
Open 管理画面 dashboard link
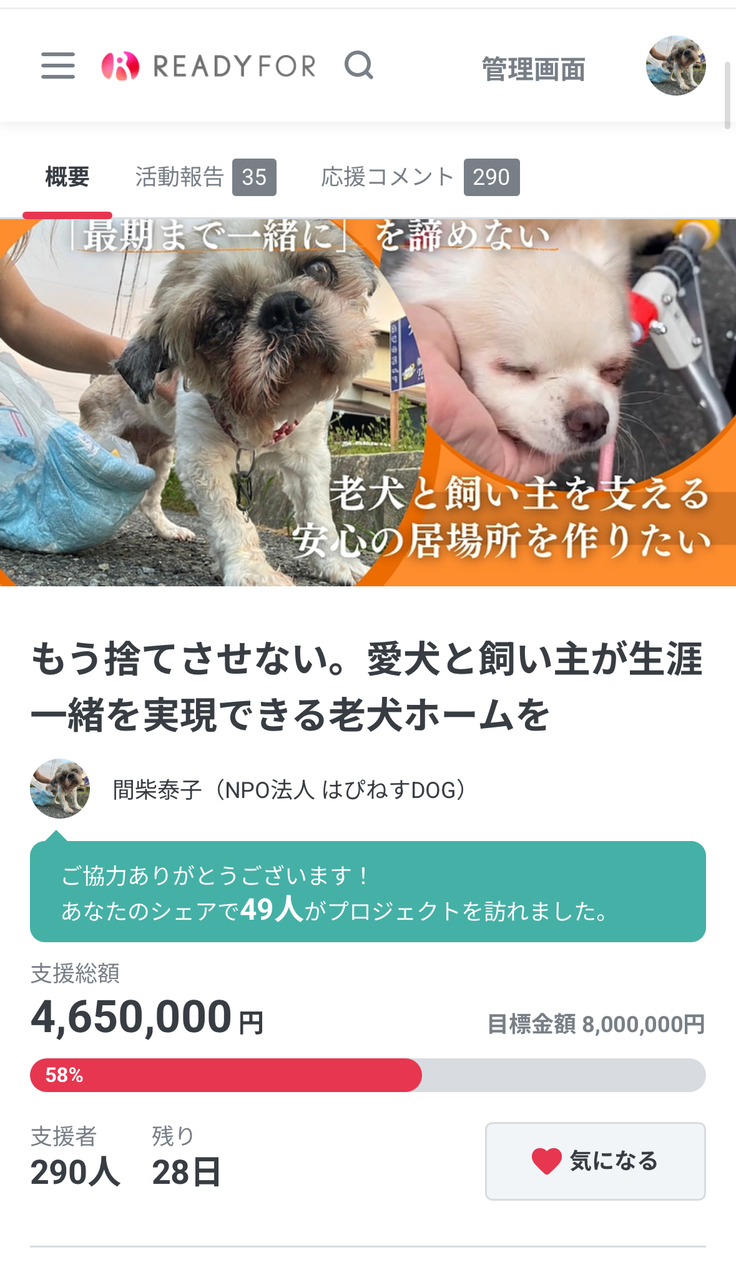click(x=533, y=69)
